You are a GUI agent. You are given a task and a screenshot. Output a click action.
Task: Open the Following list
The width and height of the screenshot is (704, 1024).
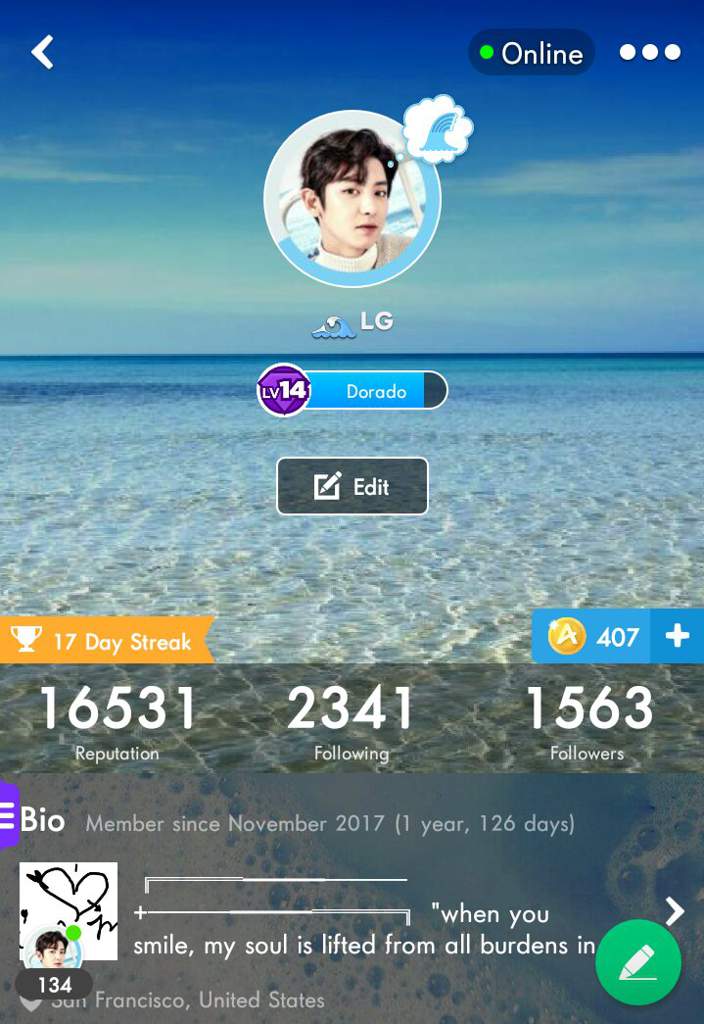[351, 722]
